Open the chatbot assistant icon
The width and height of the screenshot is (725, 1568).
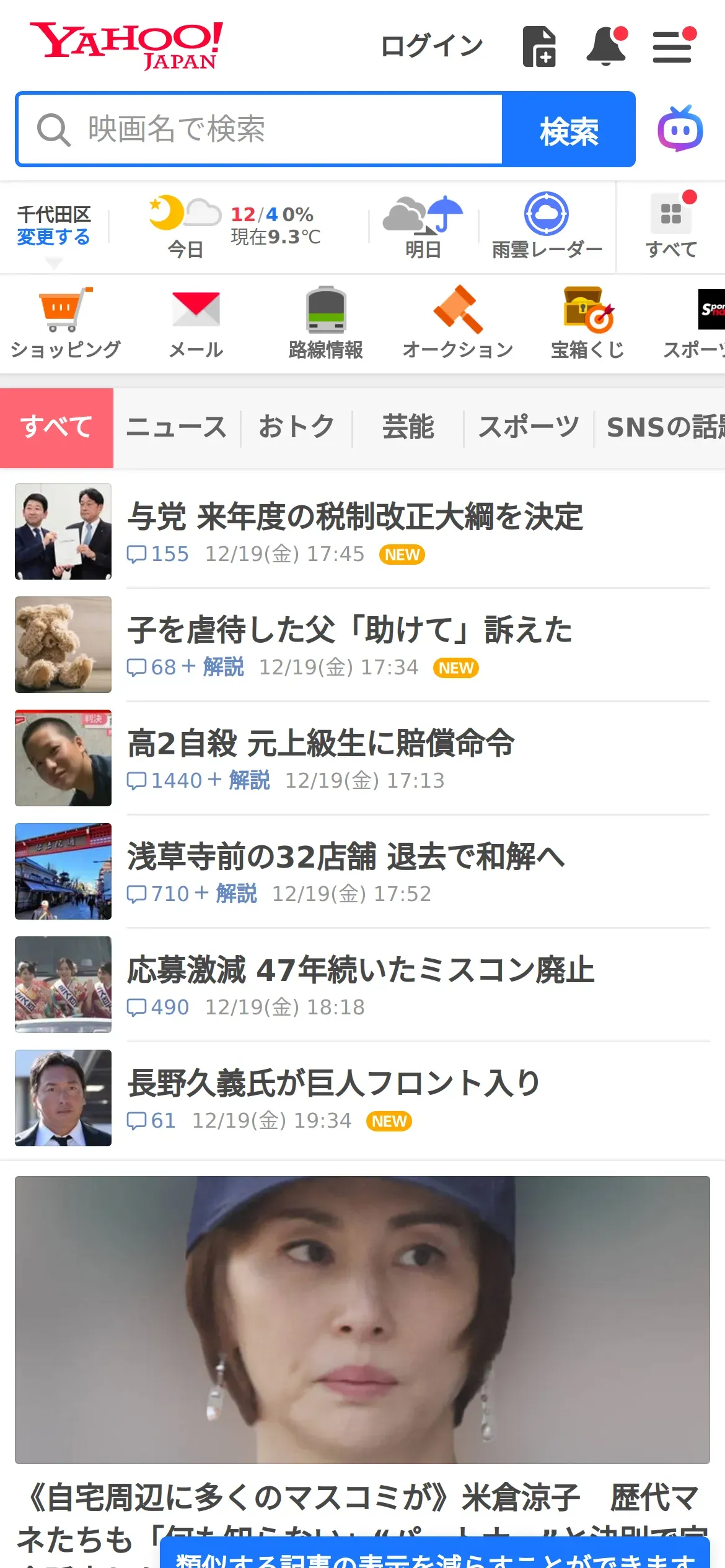(680, 129)
